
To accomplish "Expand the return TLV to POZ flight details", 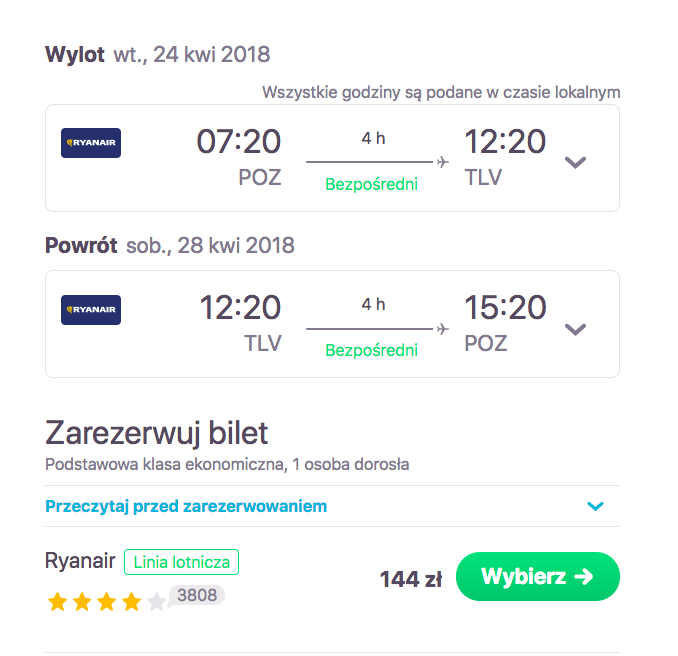I will coord(575,328).
